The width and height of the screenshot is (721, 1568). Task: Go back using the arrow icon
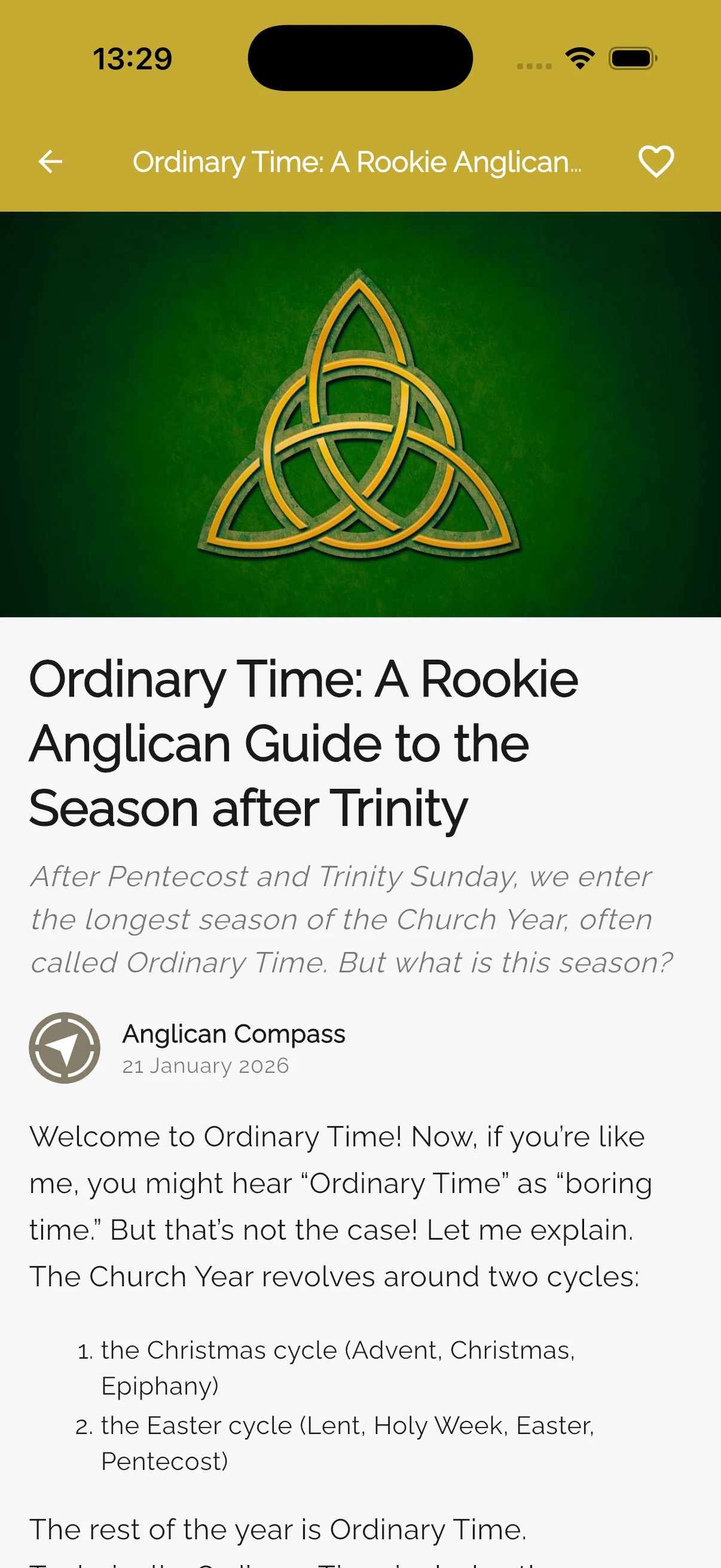pyautogui.click(x=50, y=162)
